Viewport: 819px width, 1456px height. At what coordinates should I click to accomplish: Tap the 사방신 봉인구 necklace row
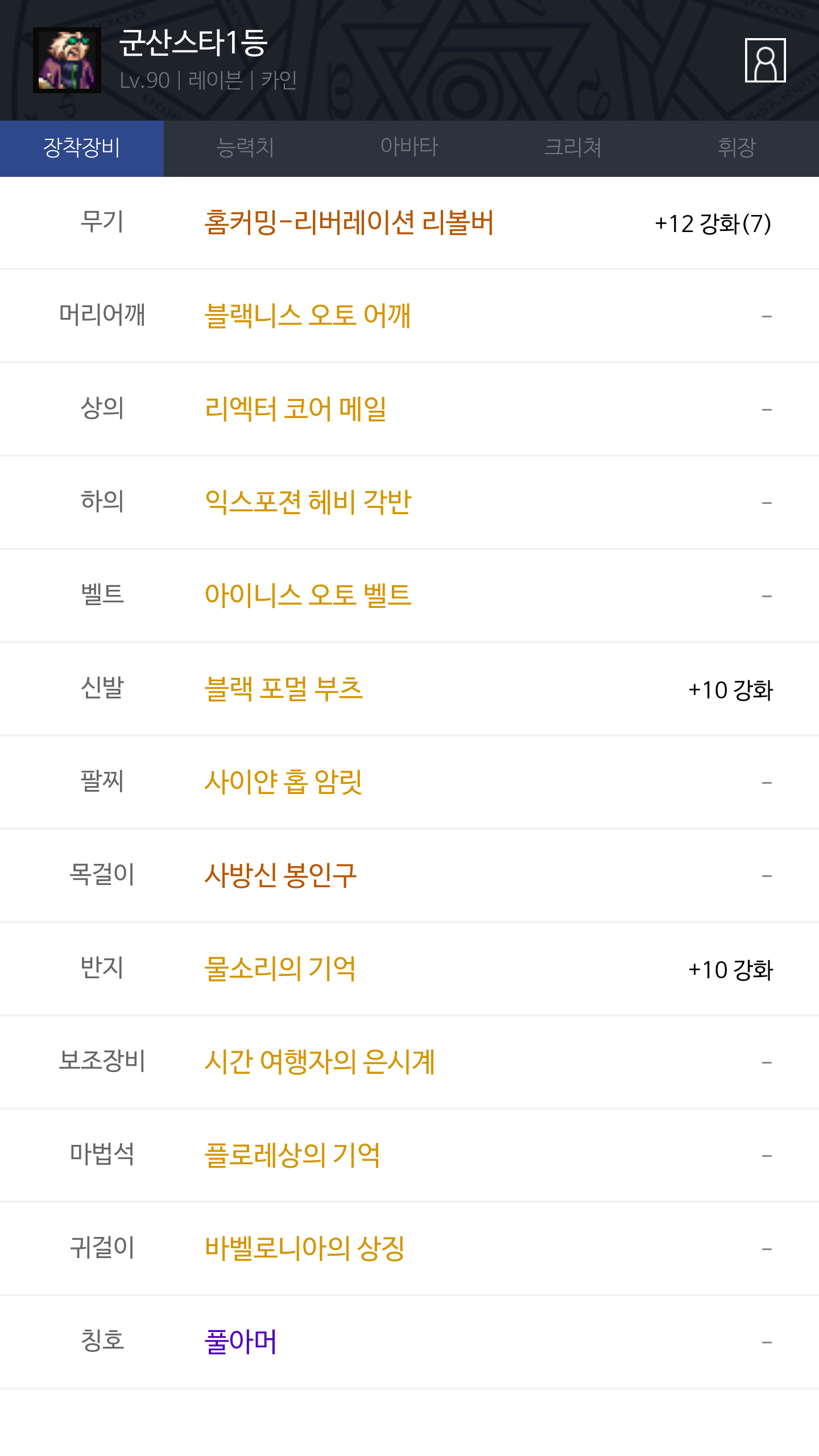[280, 875]
